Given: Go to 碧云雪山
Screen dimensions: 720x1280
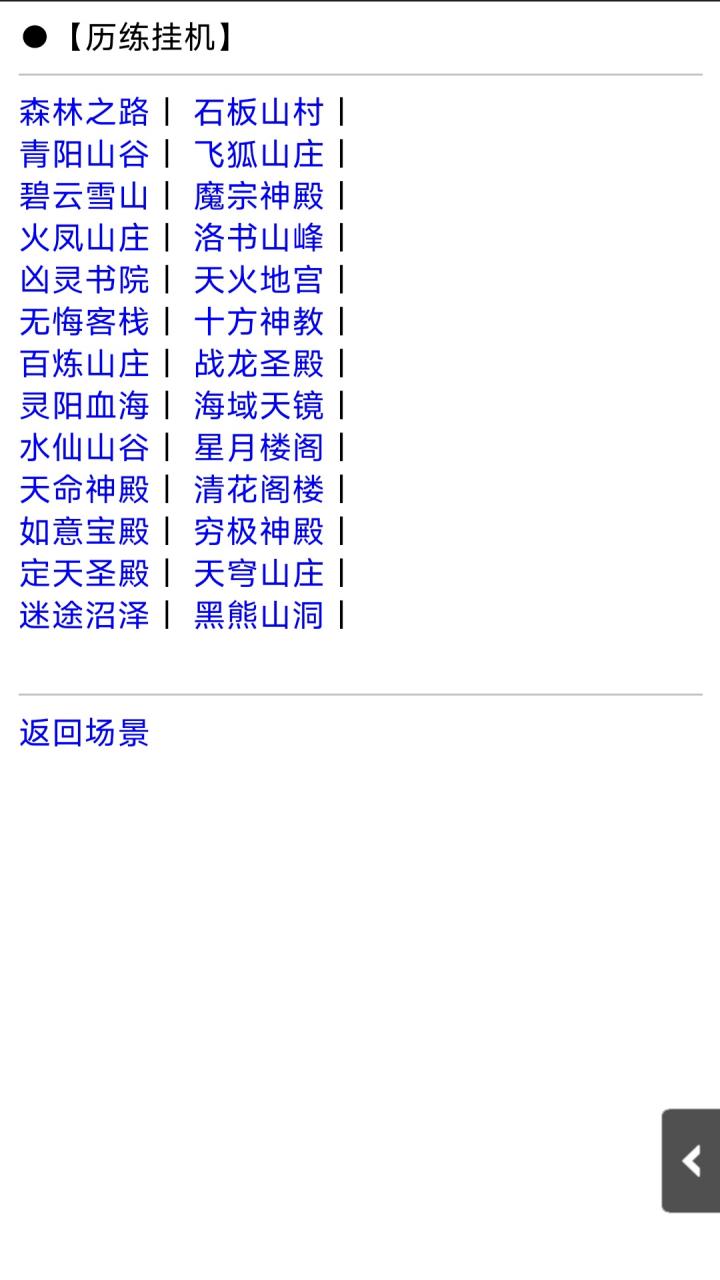Looking at the screenshot, I should pos(83,197).
